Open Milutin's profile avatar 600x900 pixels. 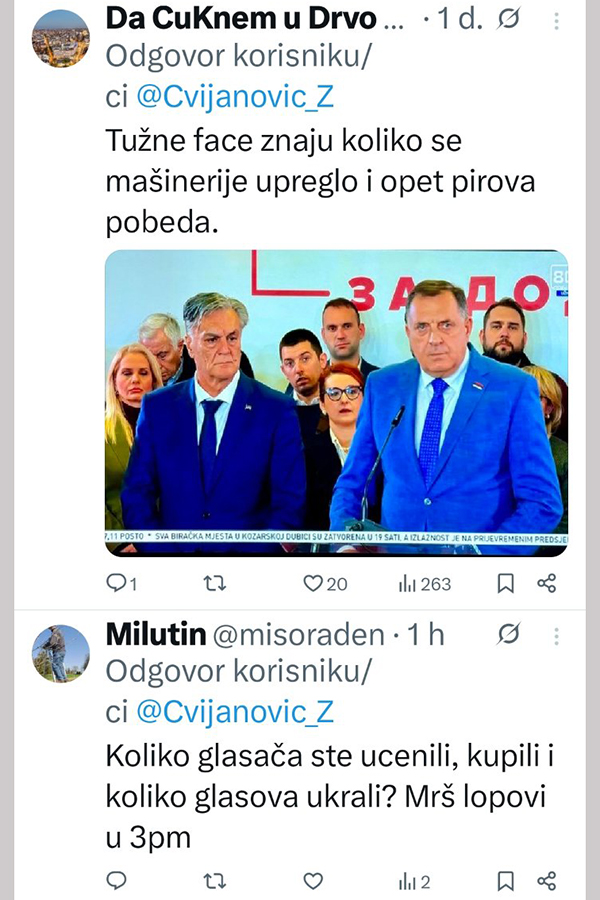(x=61, y=653)
